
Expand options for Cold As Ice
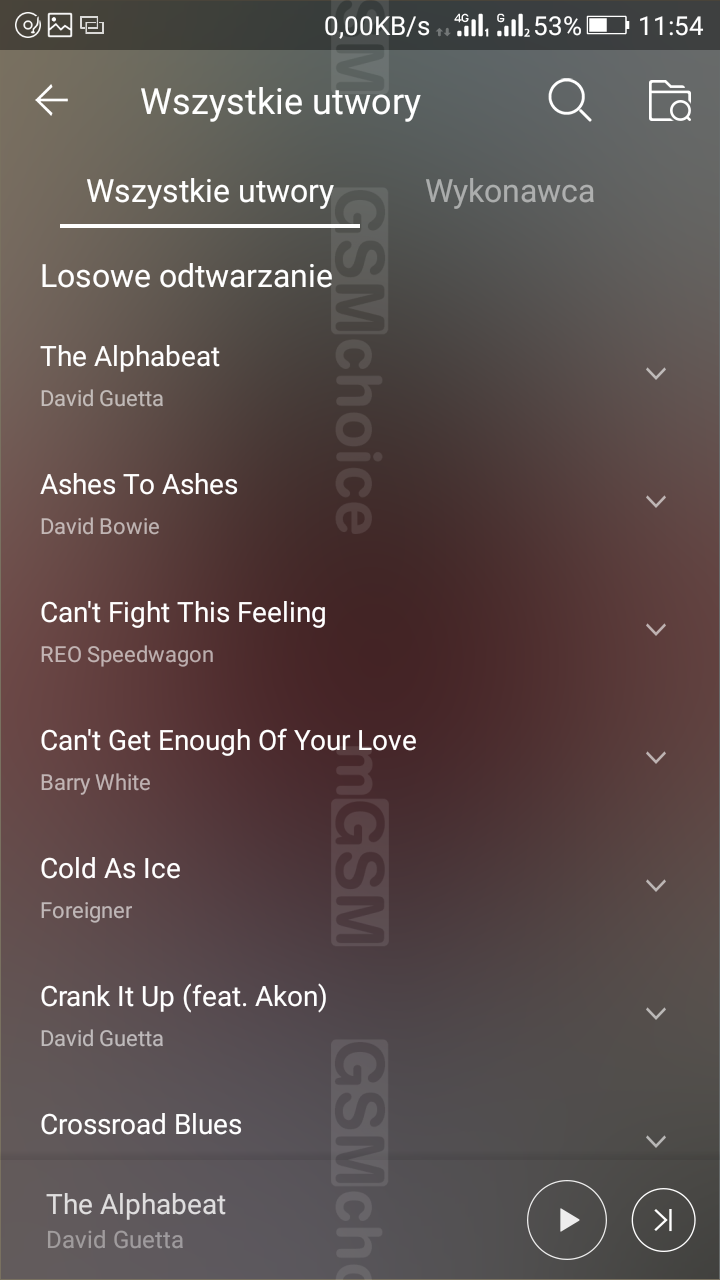pyautogui.click(x=656, y=885)
